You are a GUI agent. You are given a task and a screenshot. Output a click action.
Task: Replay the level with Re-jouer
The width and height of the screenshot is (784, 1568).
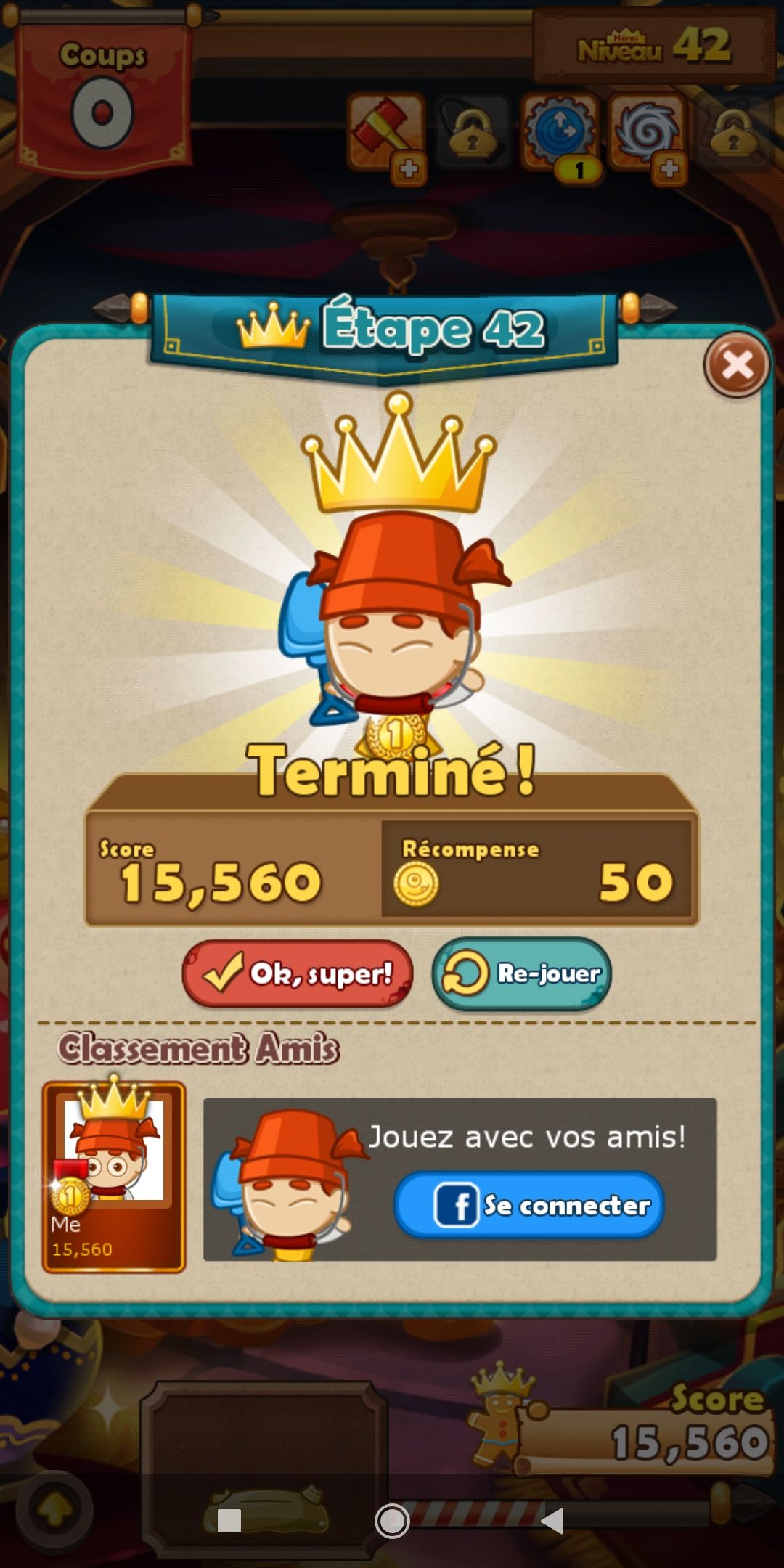[522, 973]
